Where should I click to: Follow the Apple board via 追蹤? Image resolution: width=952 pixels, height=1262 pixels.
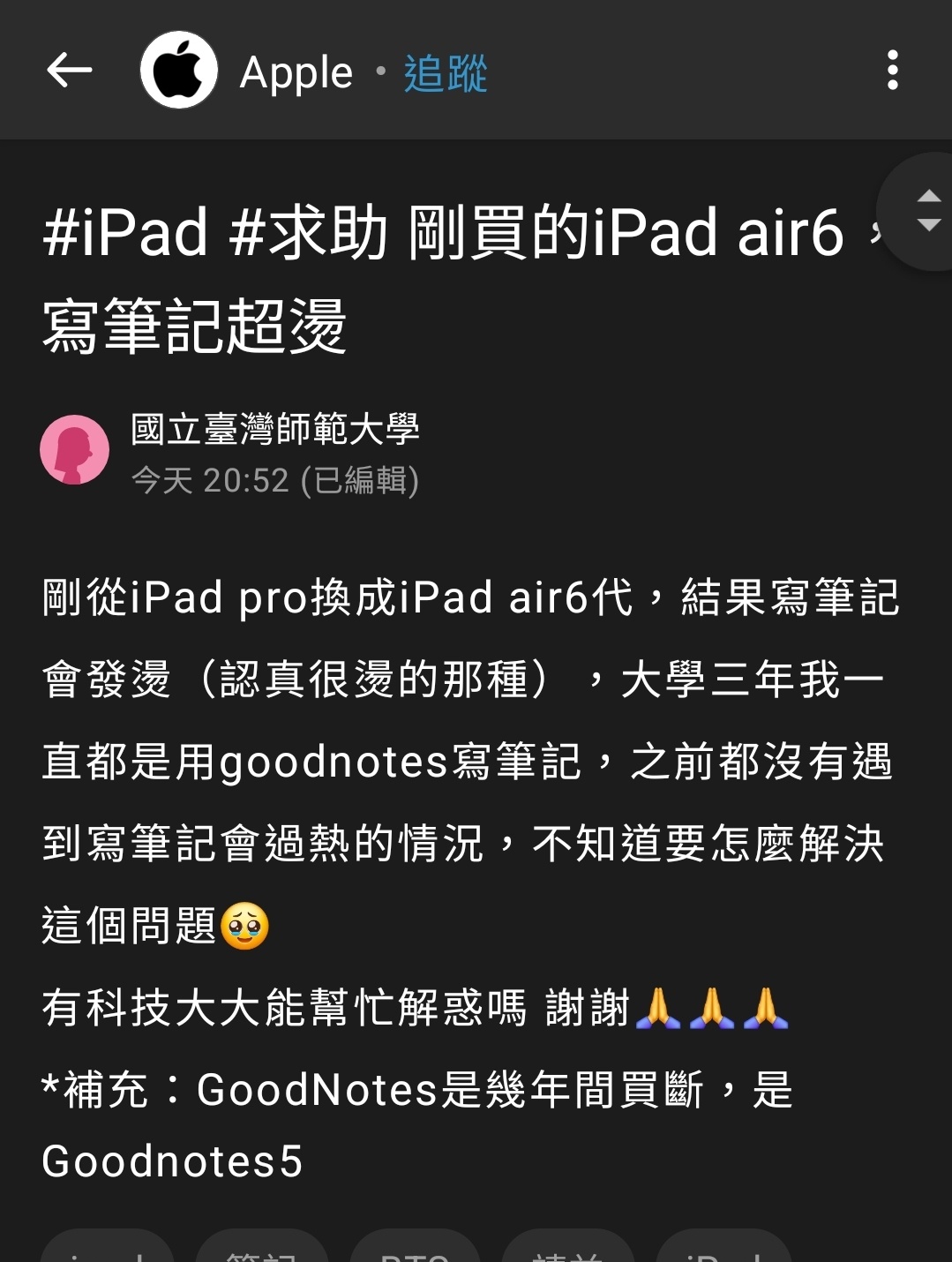(x=446, y=72)
